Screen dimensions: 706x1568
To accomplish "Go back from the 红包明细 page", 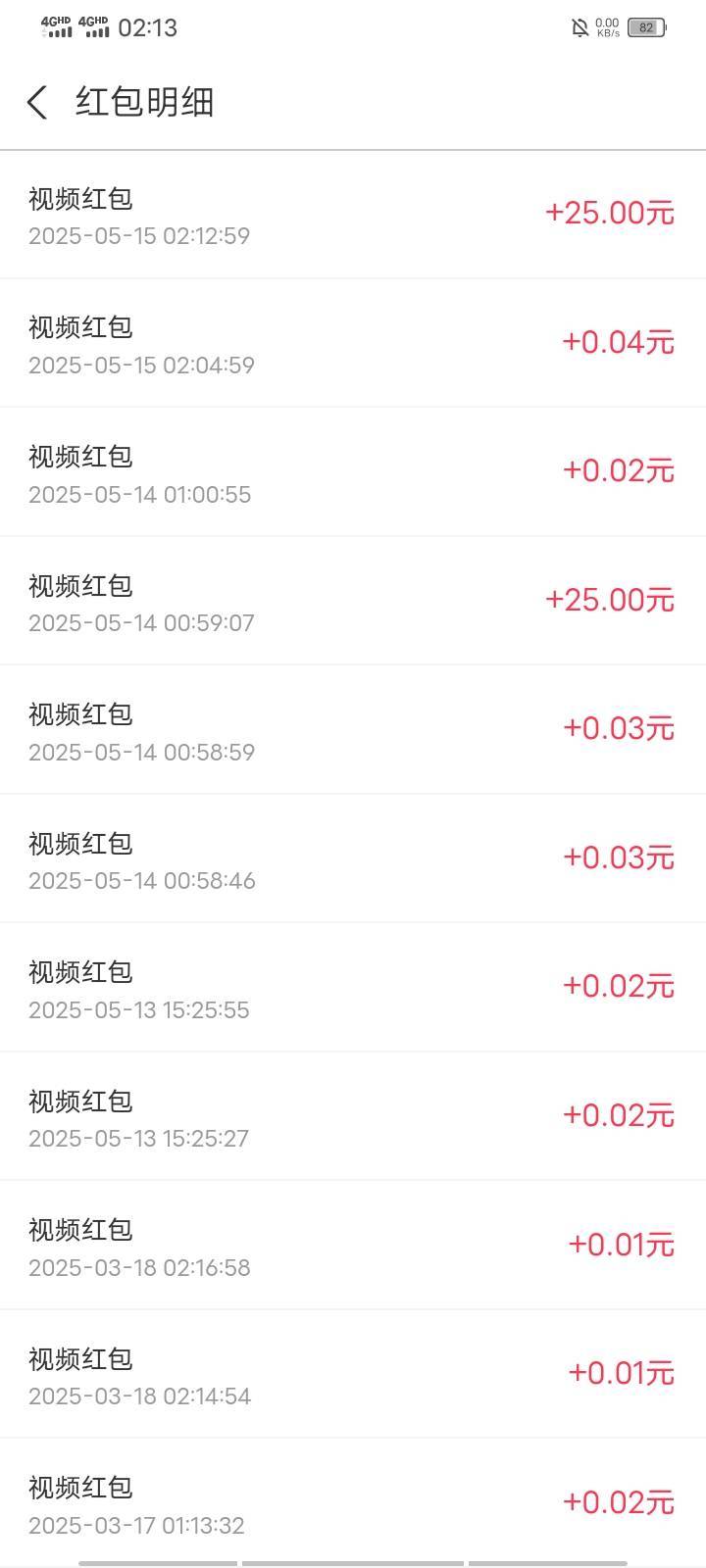I will [x=37, y=102].
